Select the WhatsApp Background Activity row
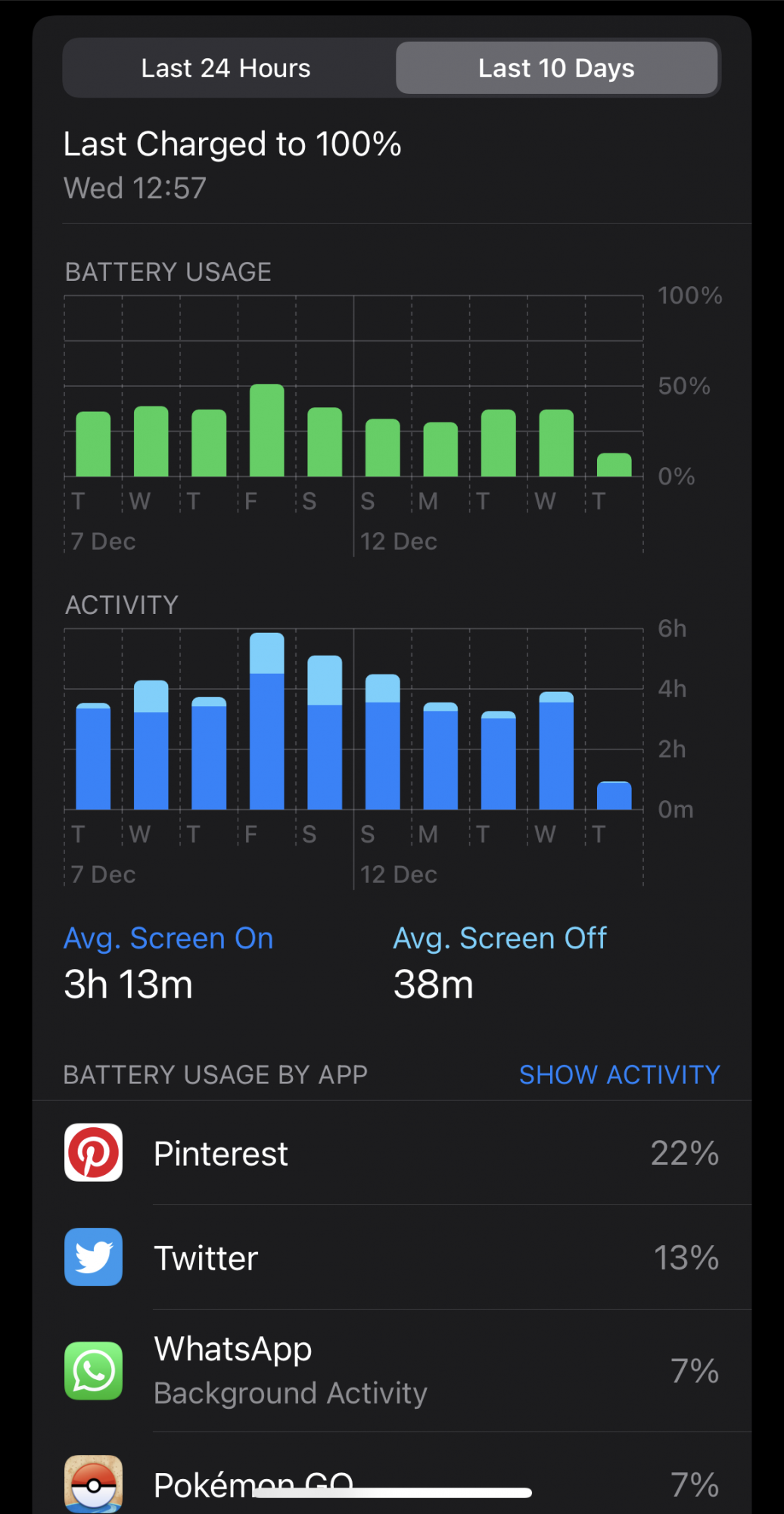 [391, 1371]
